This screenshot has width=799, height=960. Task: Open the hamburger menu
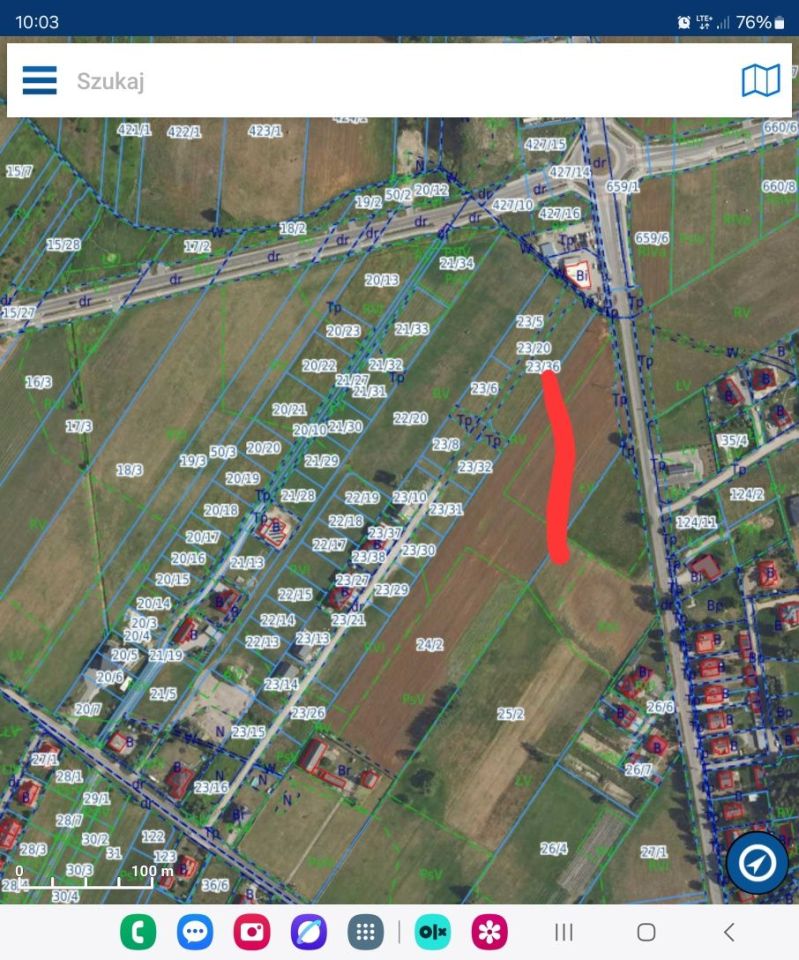point(40,81)
